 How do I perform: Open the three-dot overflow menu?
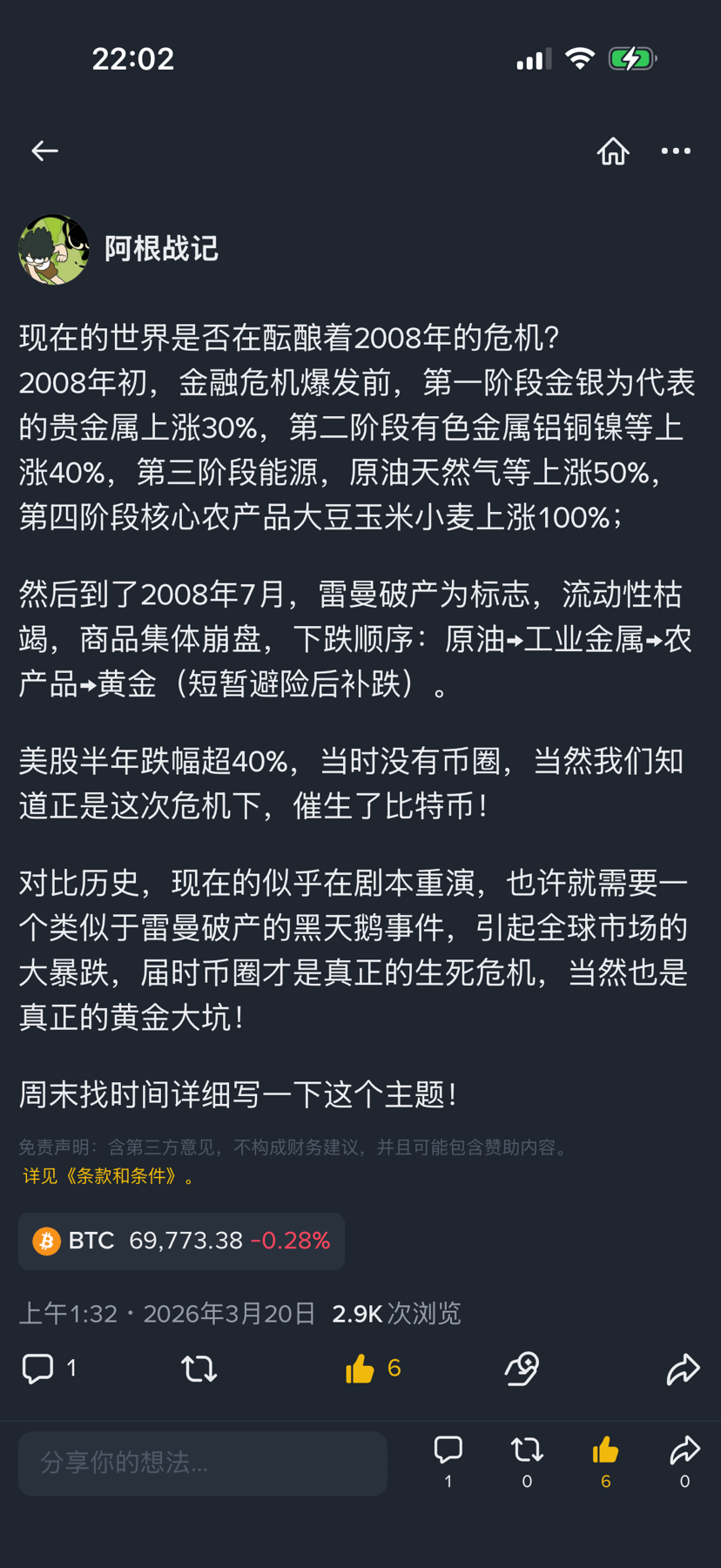[676, 151]
